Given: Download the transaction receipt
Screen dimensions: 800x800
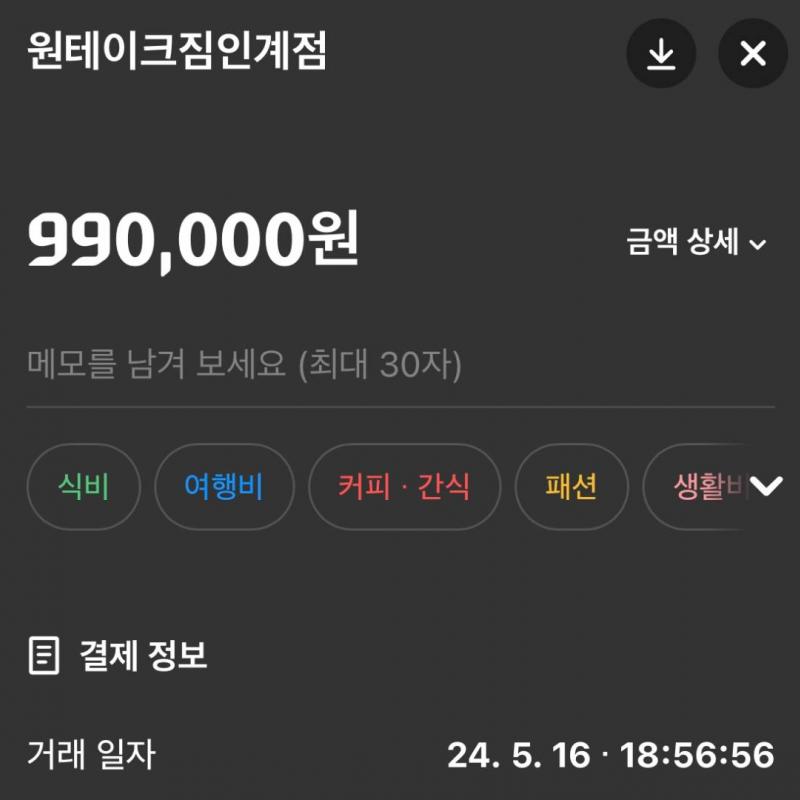Looking at the screenshot, I should coord(660,53).
